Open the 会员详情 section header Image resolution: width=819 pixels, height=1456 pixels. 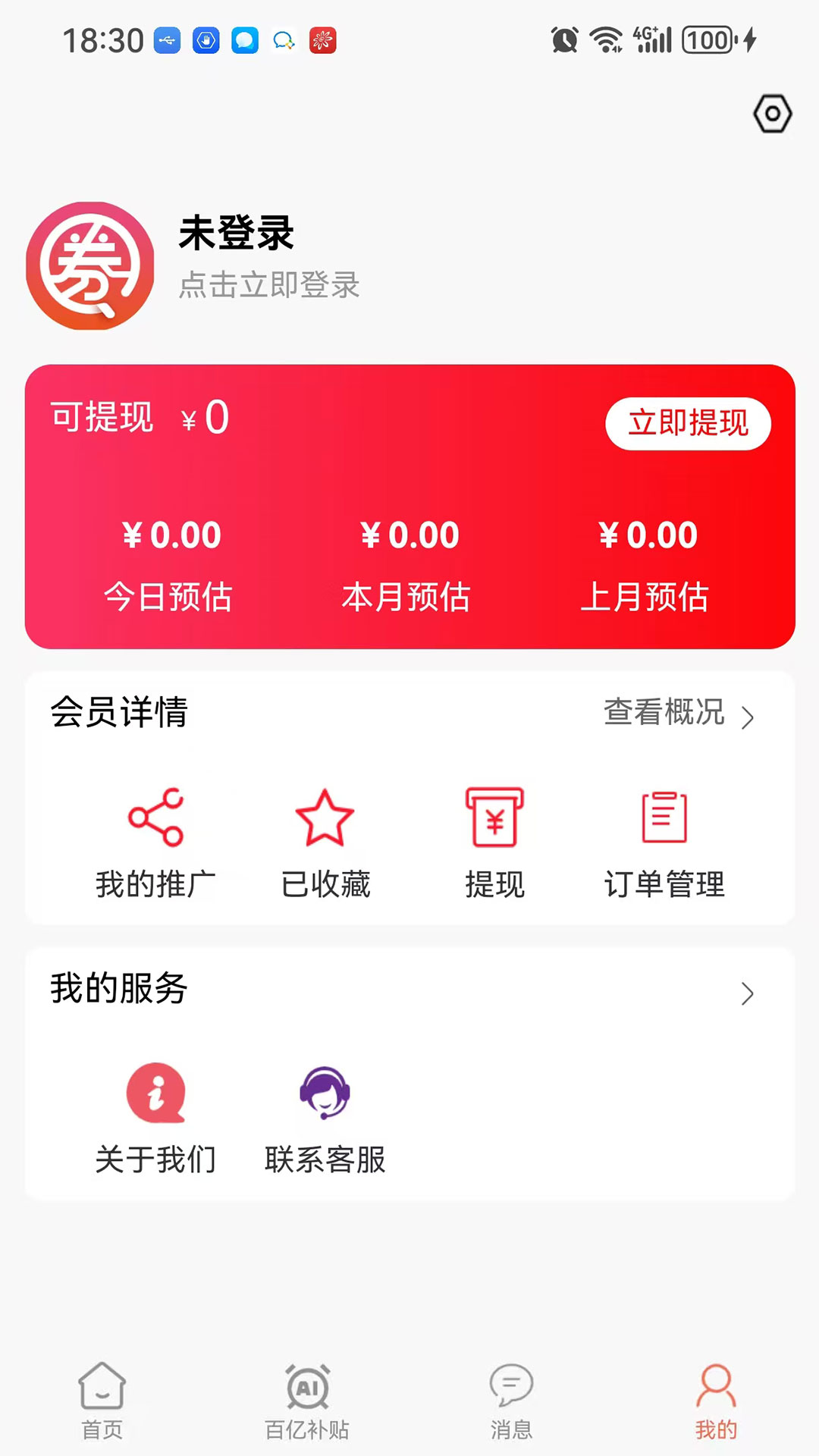coord(119,713)
